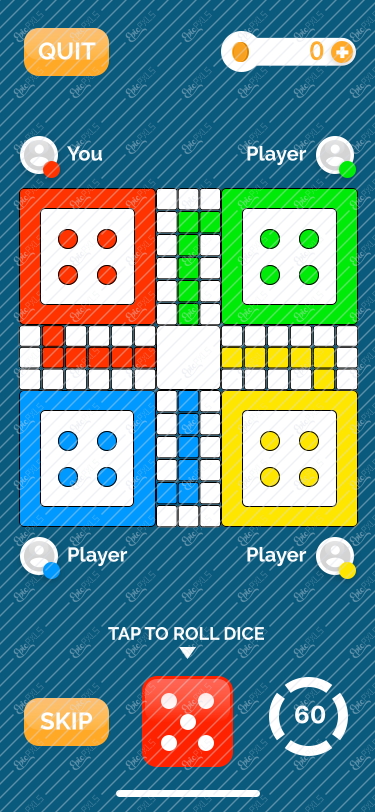Quit the Ludo game

click(66, 52)
